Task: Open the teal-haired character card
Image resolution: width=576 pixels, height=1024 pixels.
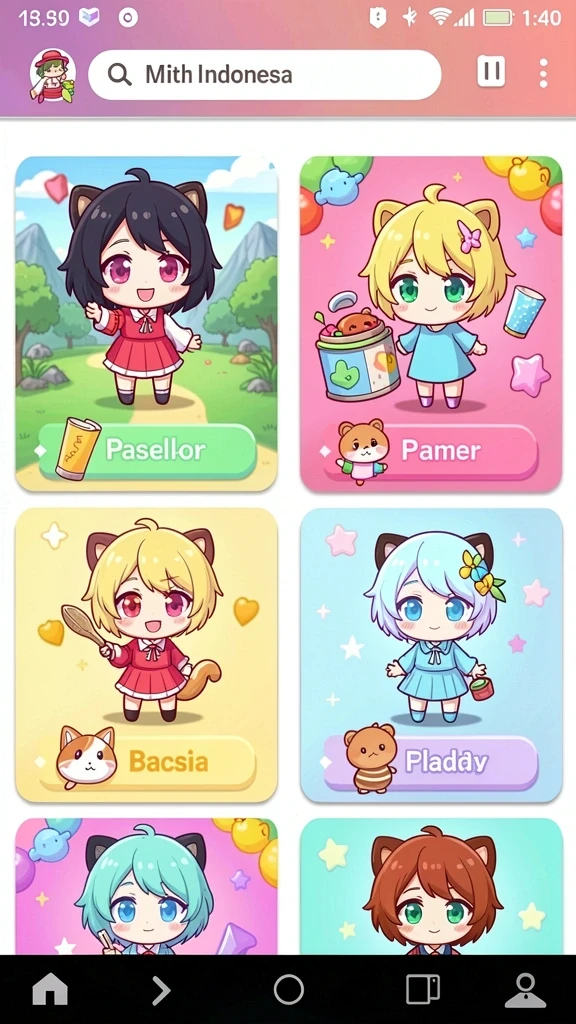Action: point(146,886)
